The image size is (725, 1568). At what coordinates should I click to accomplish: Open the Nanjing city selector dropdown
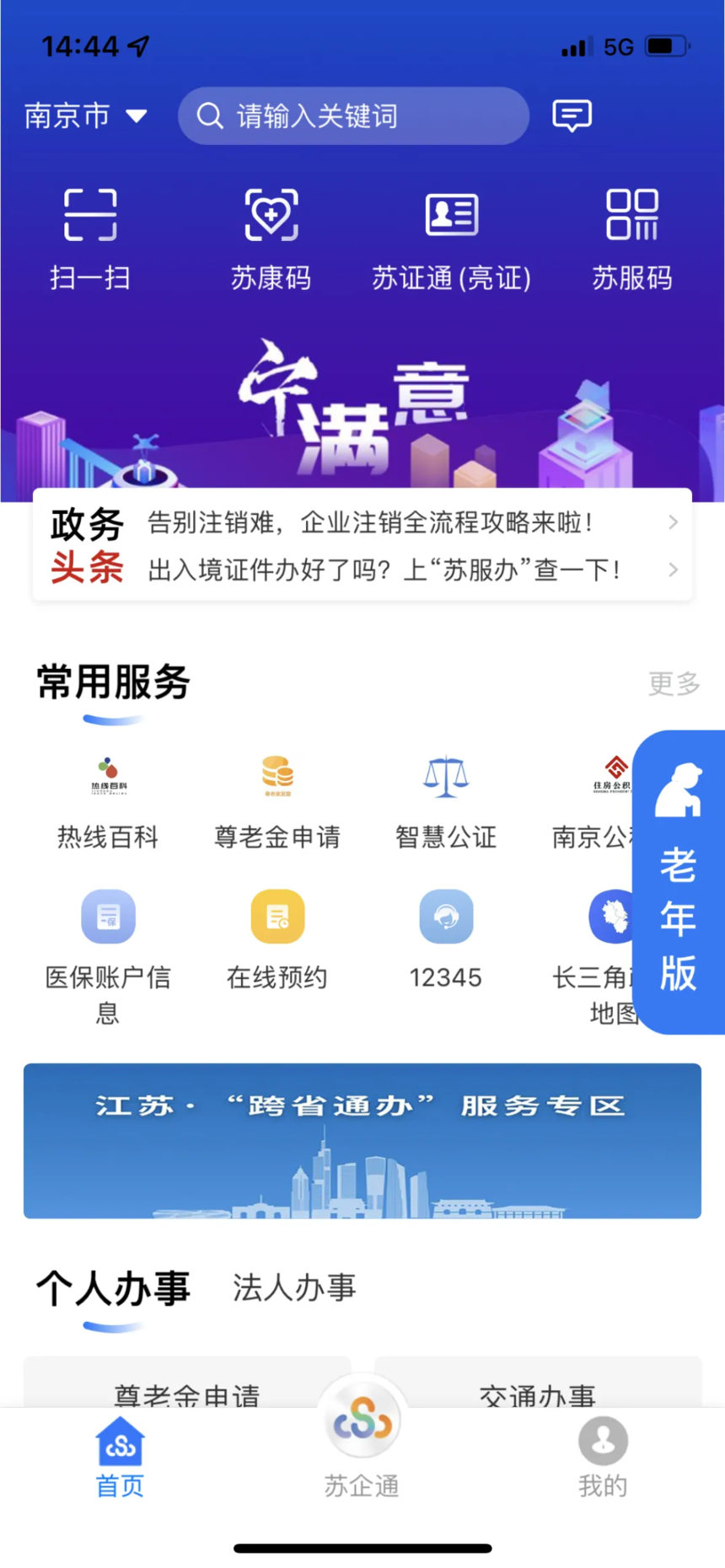pos(85,115)
